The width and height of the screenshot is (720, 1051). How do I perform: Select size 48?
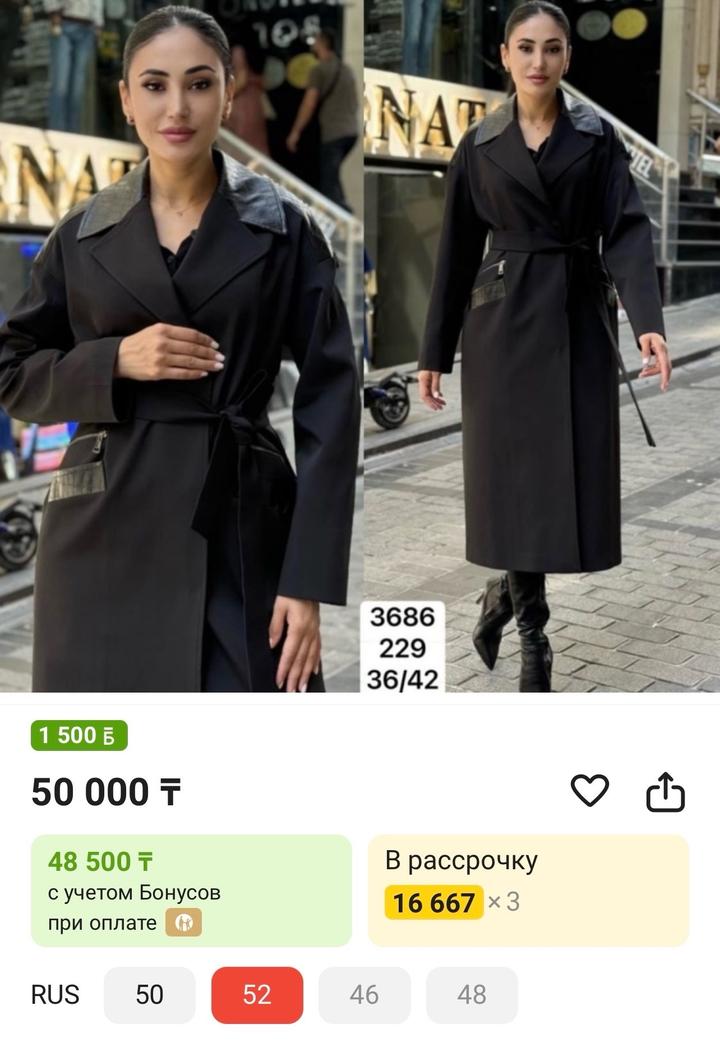pyautogui.click(x=471, y=995)
